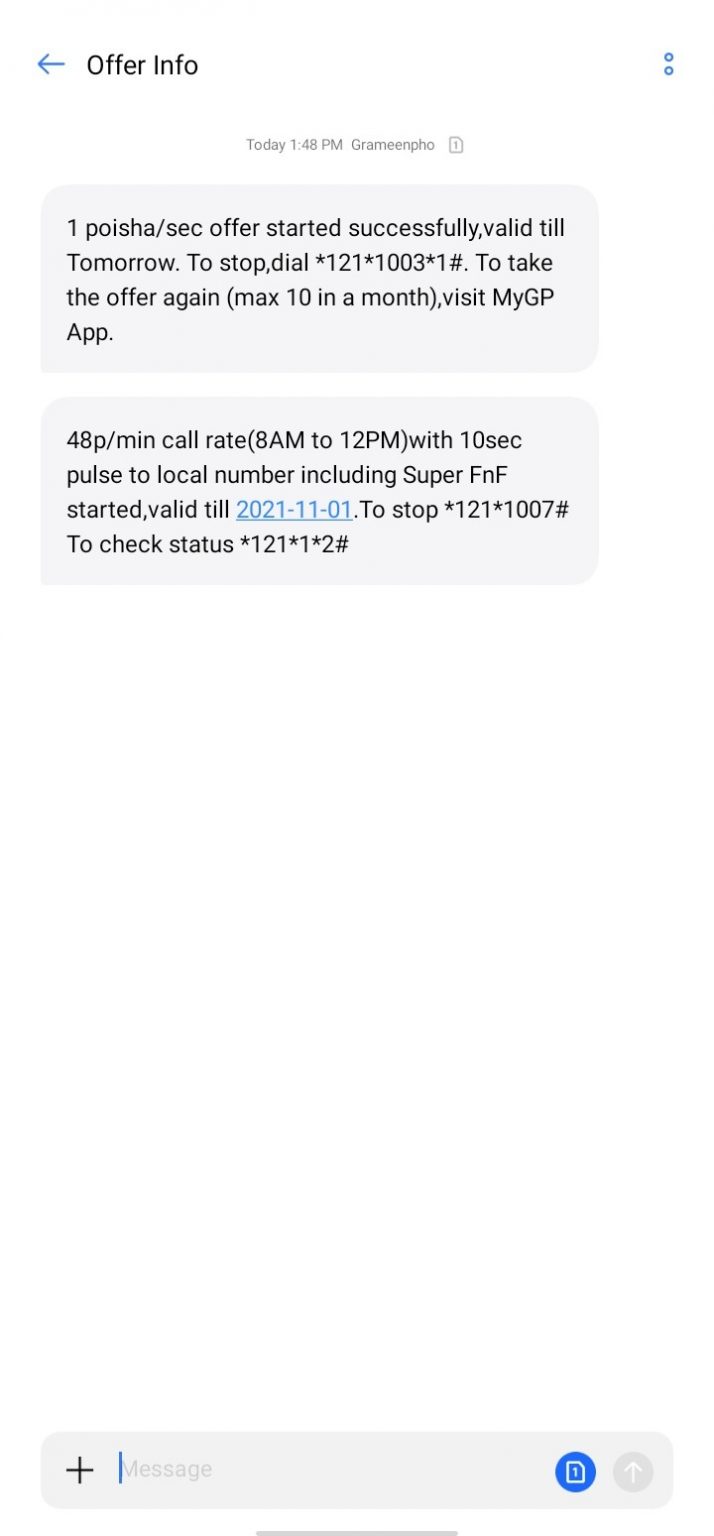The image size is (714, 1536).
Task: Tap the send arrow button
Action: (633, 1471)
